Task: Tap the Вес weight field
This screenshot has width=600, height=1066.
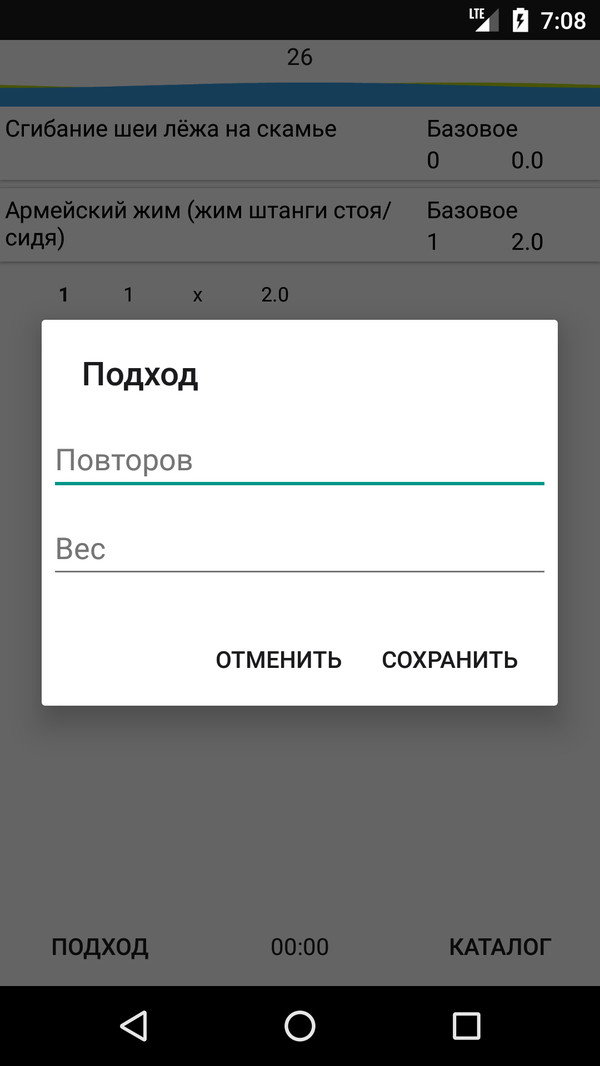Action: click(x=299, y=549)
